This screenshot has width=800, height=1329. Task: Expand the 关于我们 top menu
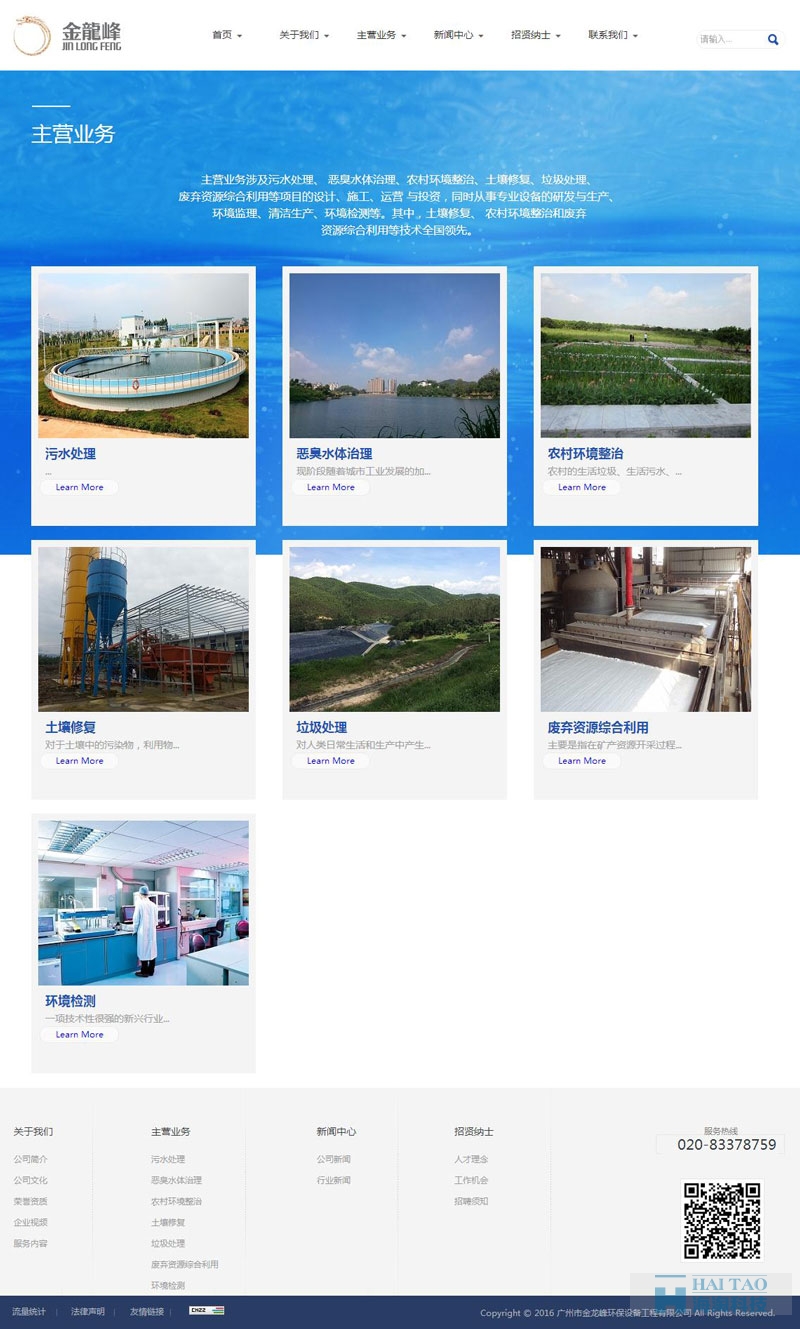[x=304, y=35]
